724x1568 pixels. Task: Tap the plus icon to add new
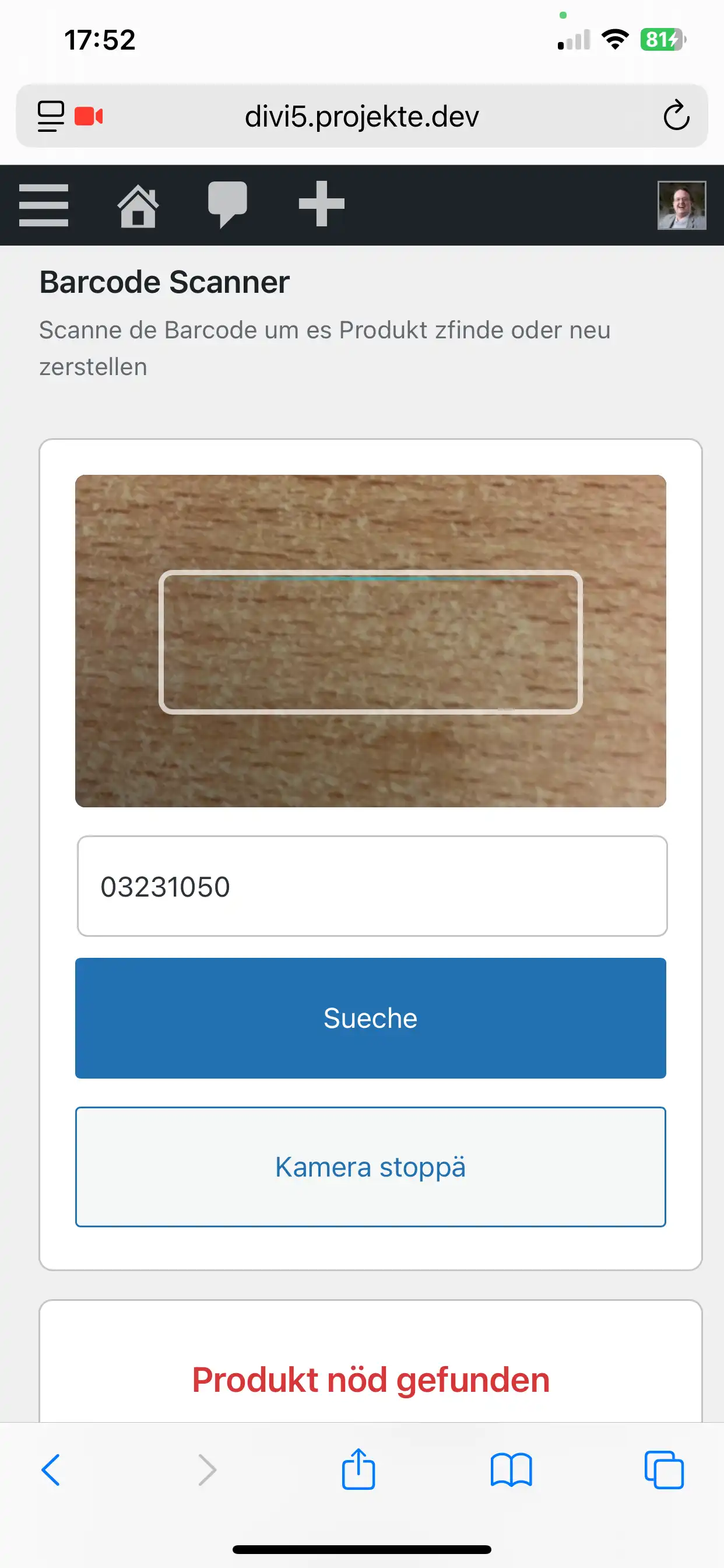pyautogui.click(x=322, y=204)
